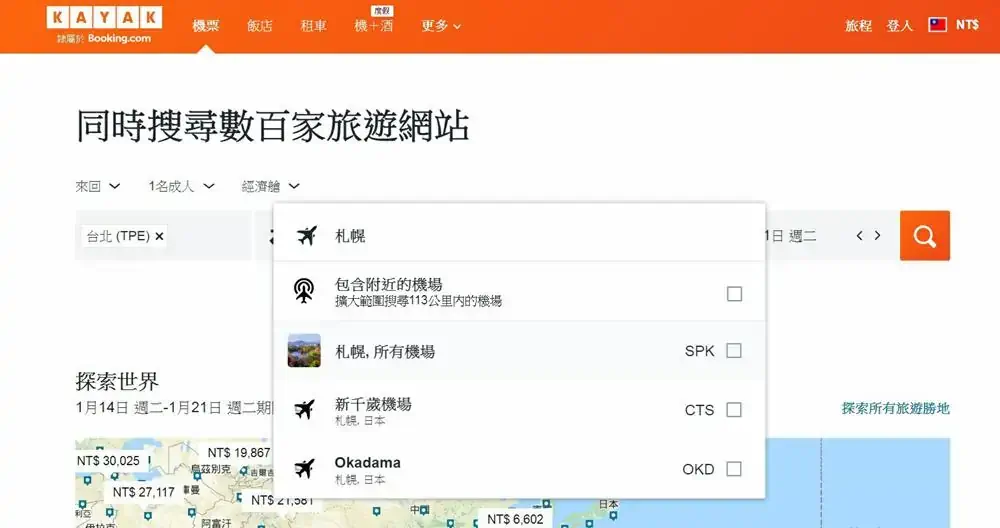Select Okadama OKD airport checkbox
The height and width of the screenshot is (528, 1000).
734,469
